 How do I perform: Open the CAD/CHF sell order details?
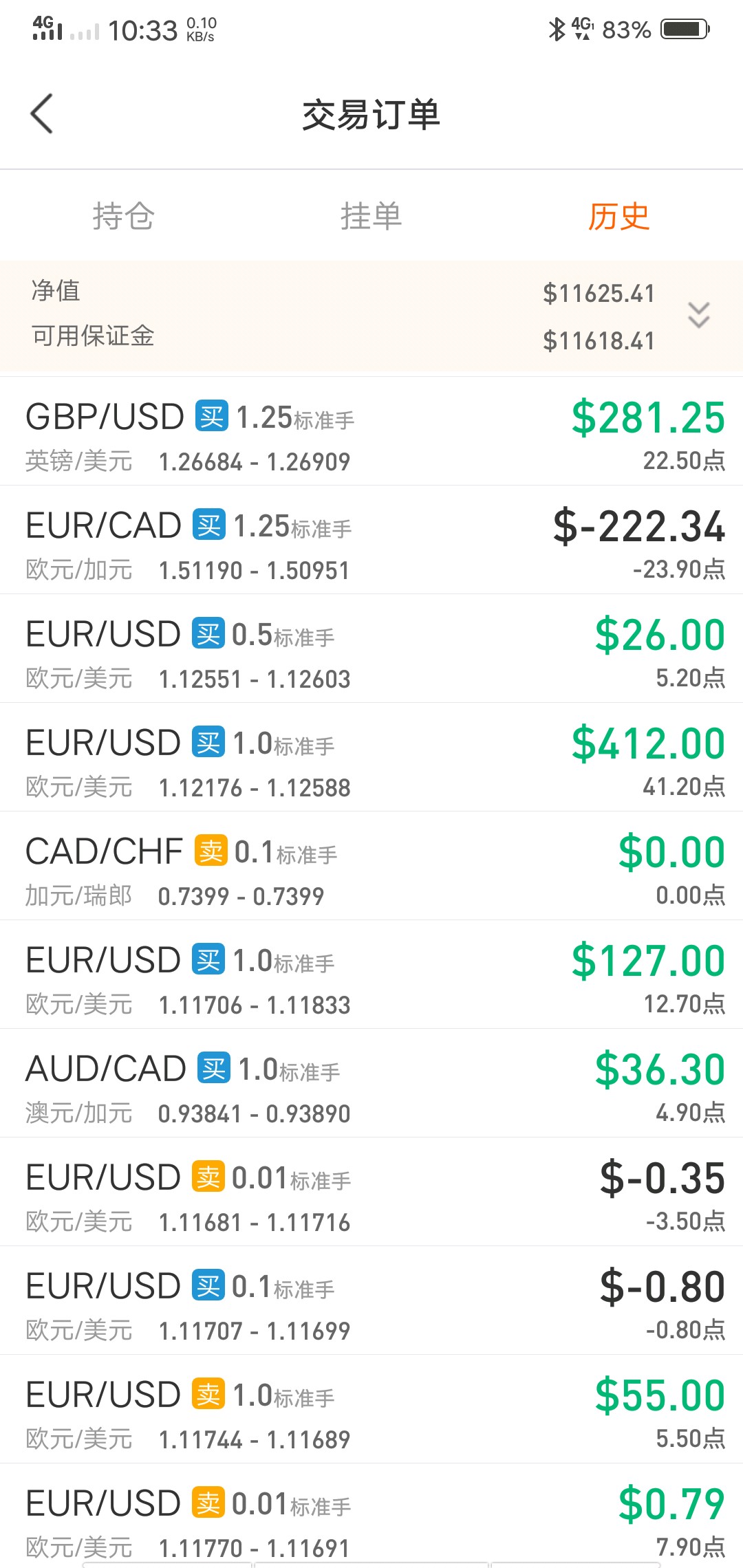[371, 866]
